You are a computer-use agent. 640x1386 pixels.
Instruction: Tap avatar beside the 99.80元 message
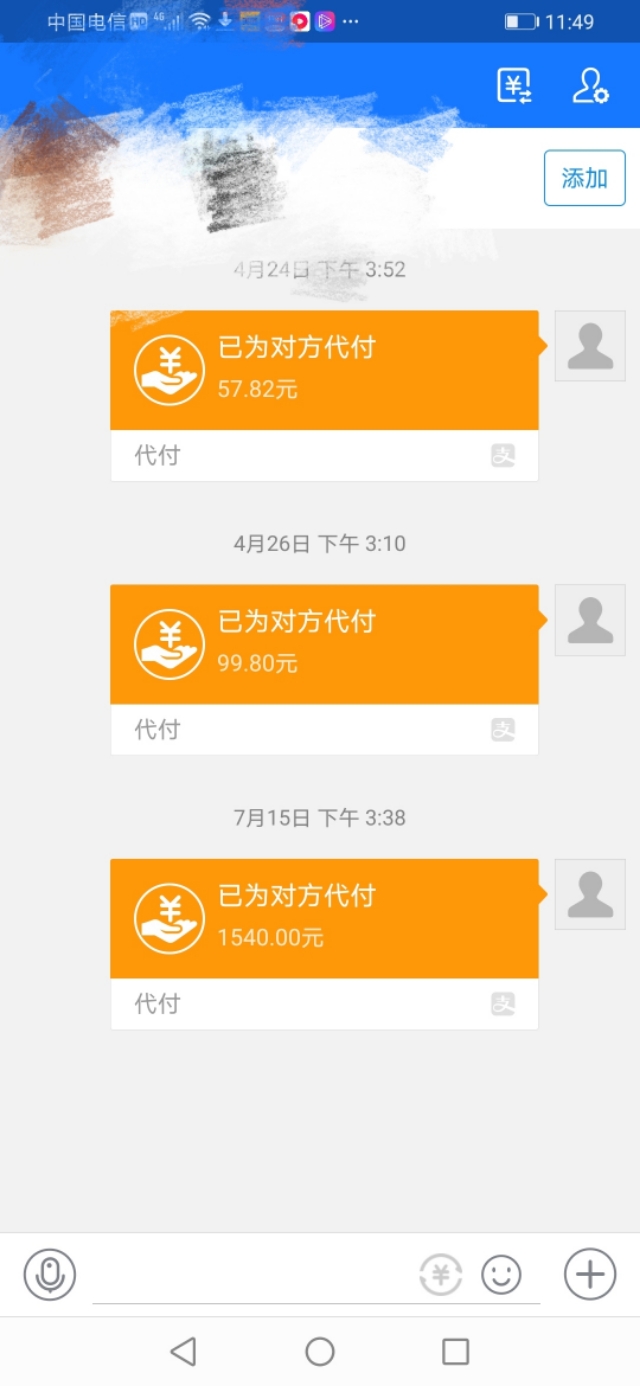point(590,620)
